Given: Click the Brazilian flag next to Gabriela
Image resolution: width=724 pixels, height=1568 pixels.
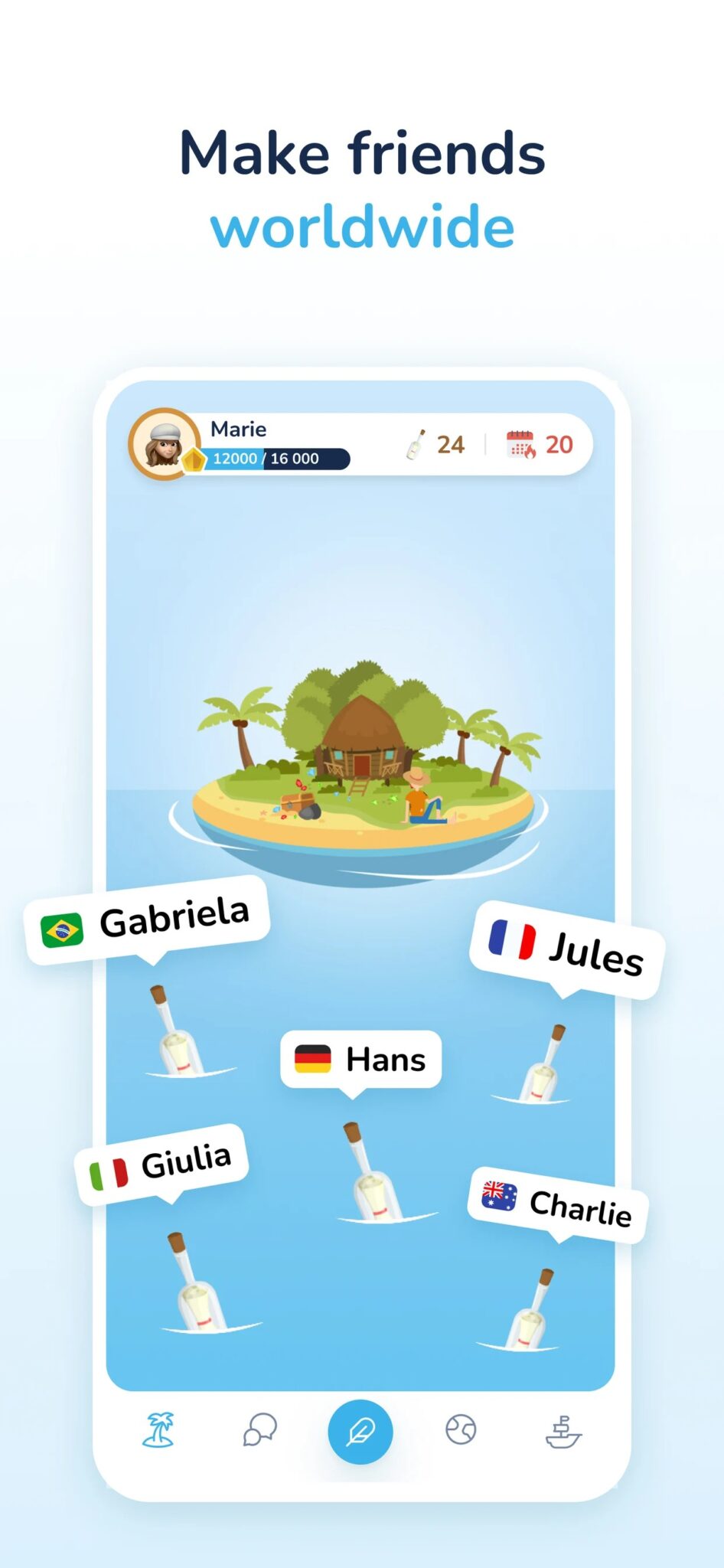Looking at the screenshot, I should 60,927.
